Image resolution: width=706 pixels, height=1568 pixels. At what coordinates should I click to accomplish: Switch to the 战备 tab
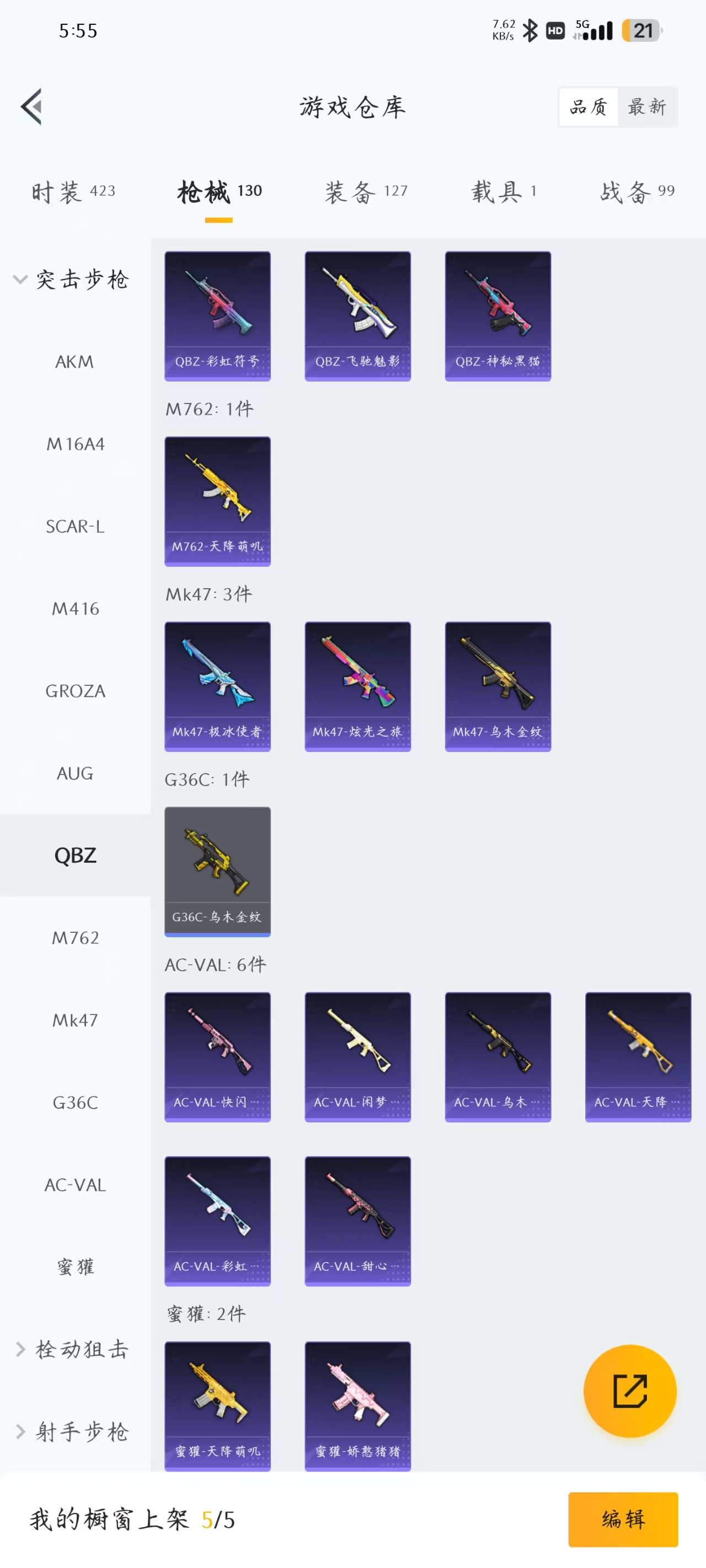click(x=637, y=192)
